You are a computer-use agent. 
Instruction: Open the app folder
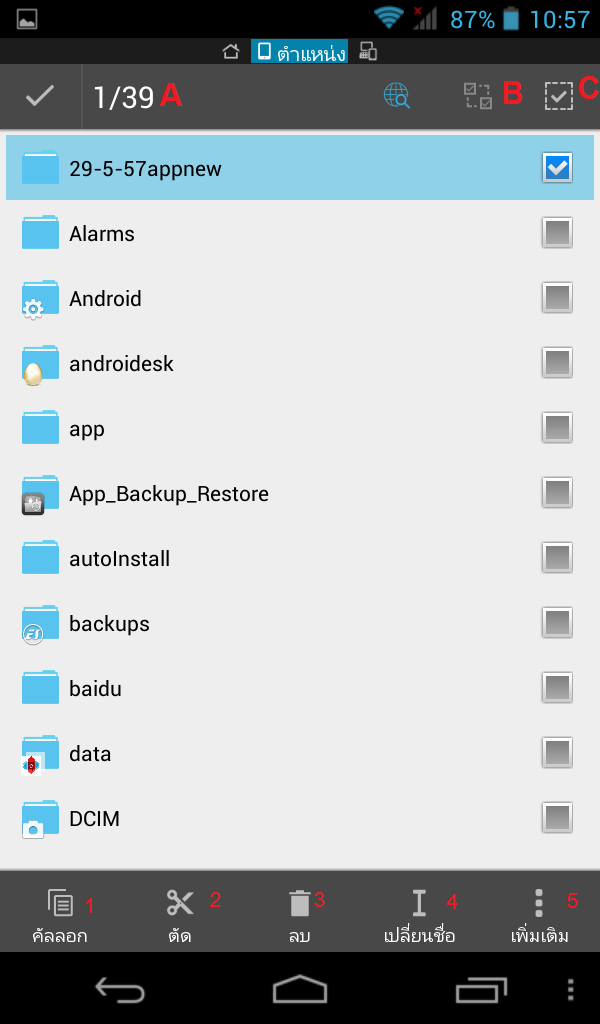click(x=87, y=429)
